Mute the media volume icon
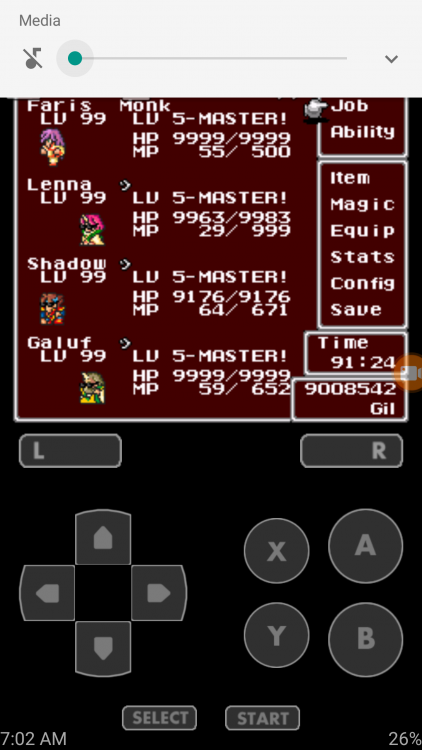Image resolution: width=422 pixels, height=750 pixels. click(x=33, y=58)
